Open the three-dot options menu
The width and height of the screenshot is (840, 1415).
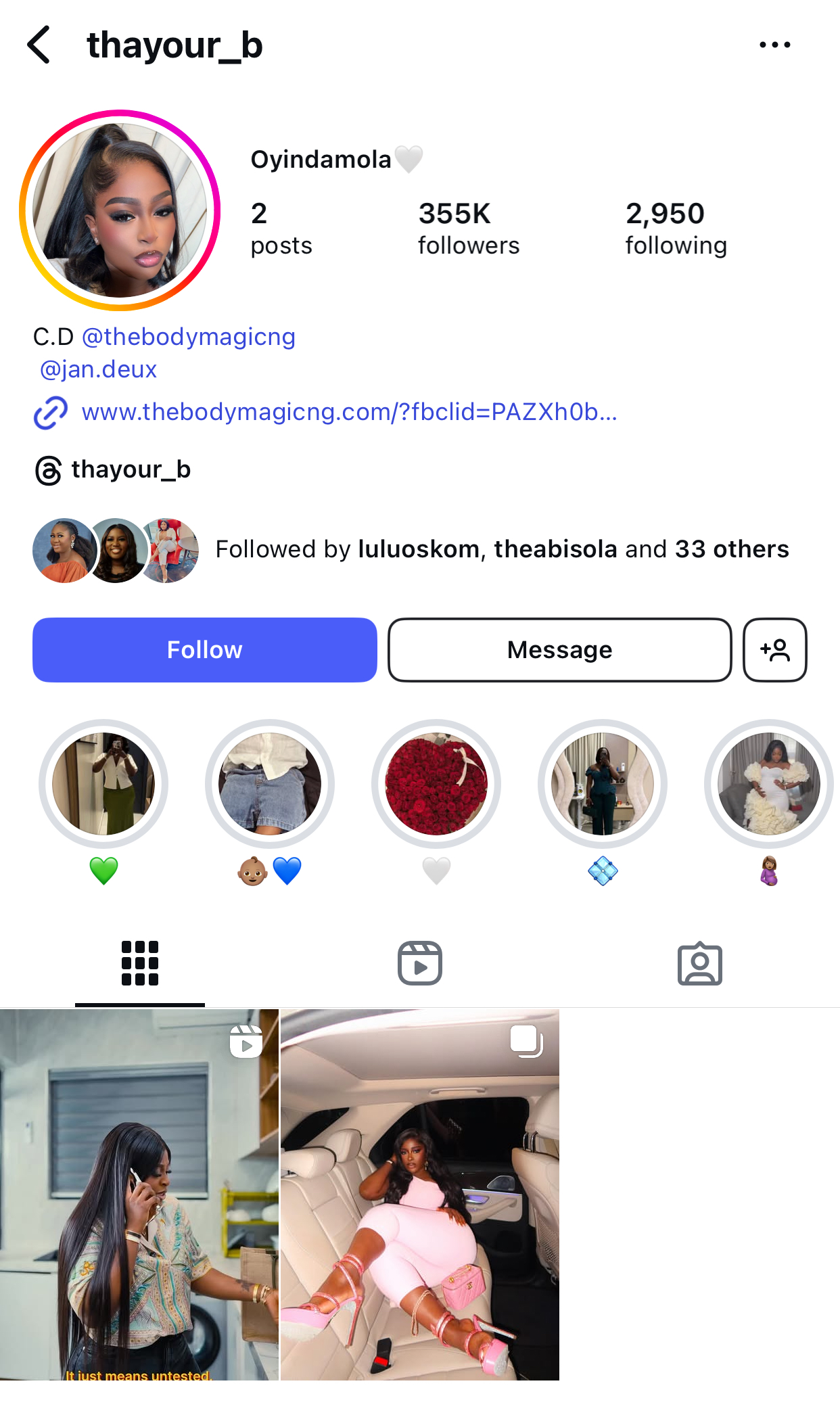[774, 45]
